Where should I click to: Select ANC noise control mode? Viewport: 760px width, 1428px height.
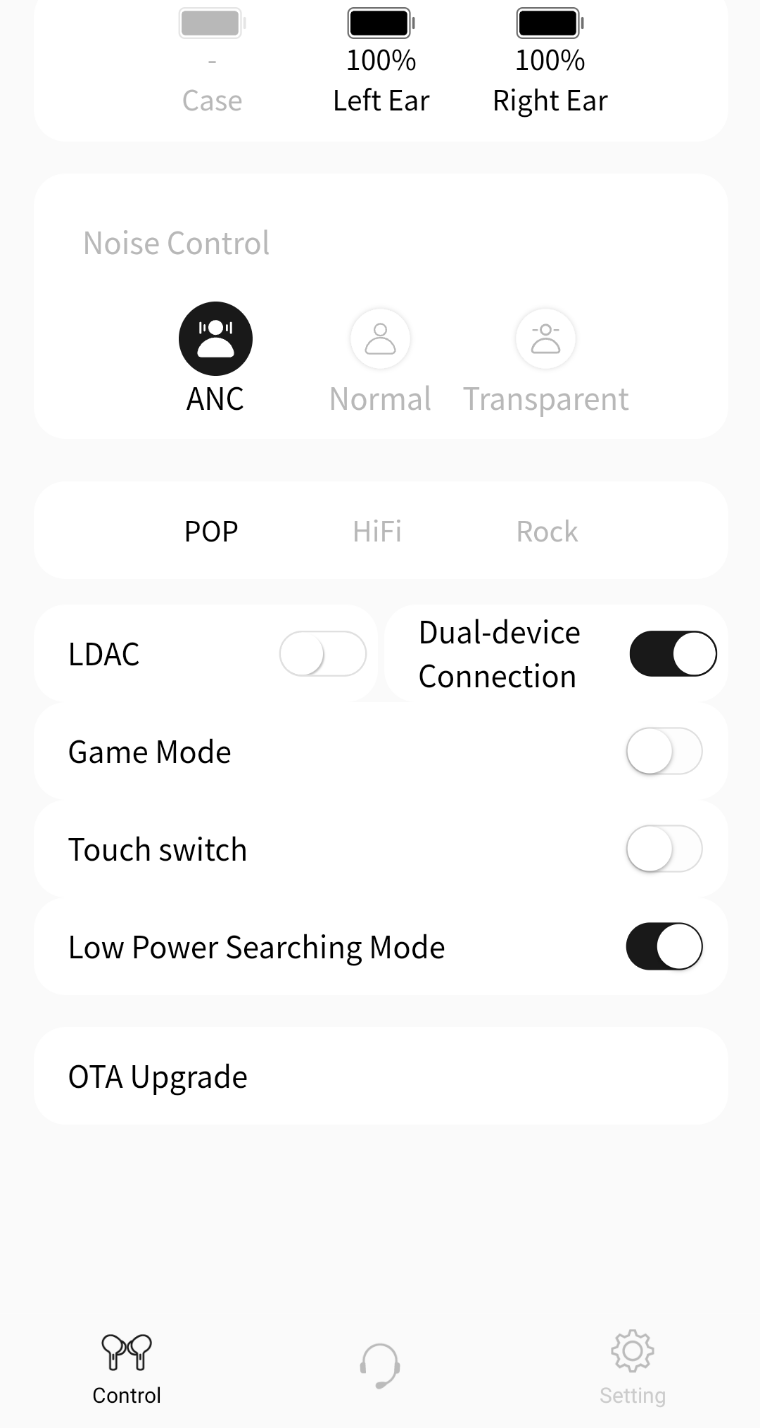(215, 339)
